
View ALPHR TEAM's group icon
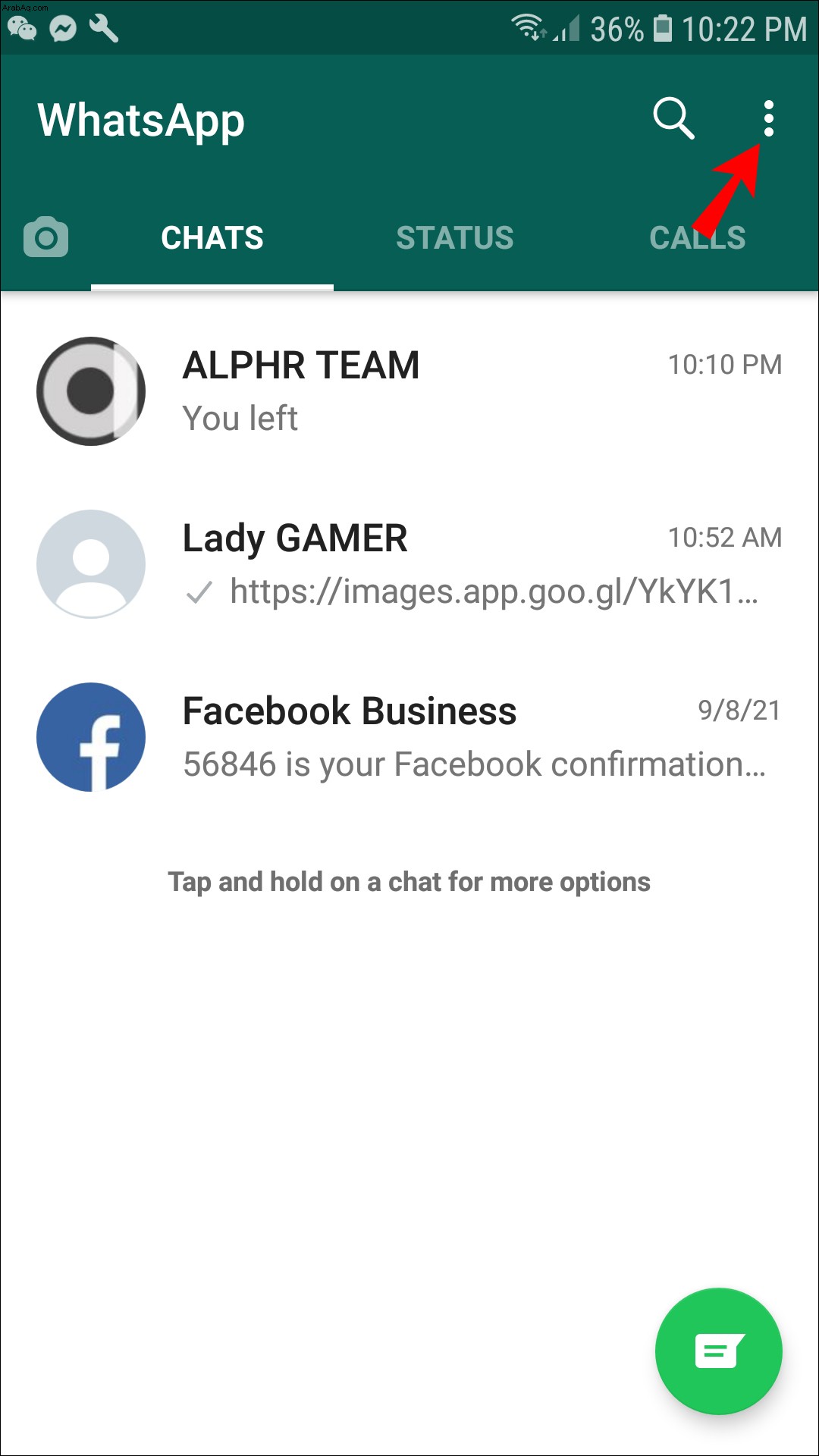pos(91,391)
